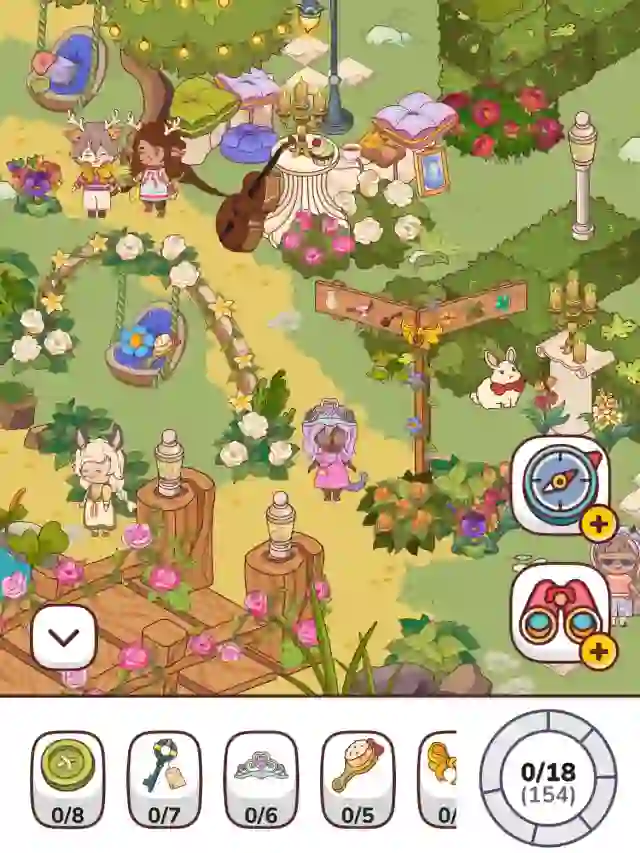Collapse the panel with the down chevron
The image size is (640, 853).
click(64, 637)
